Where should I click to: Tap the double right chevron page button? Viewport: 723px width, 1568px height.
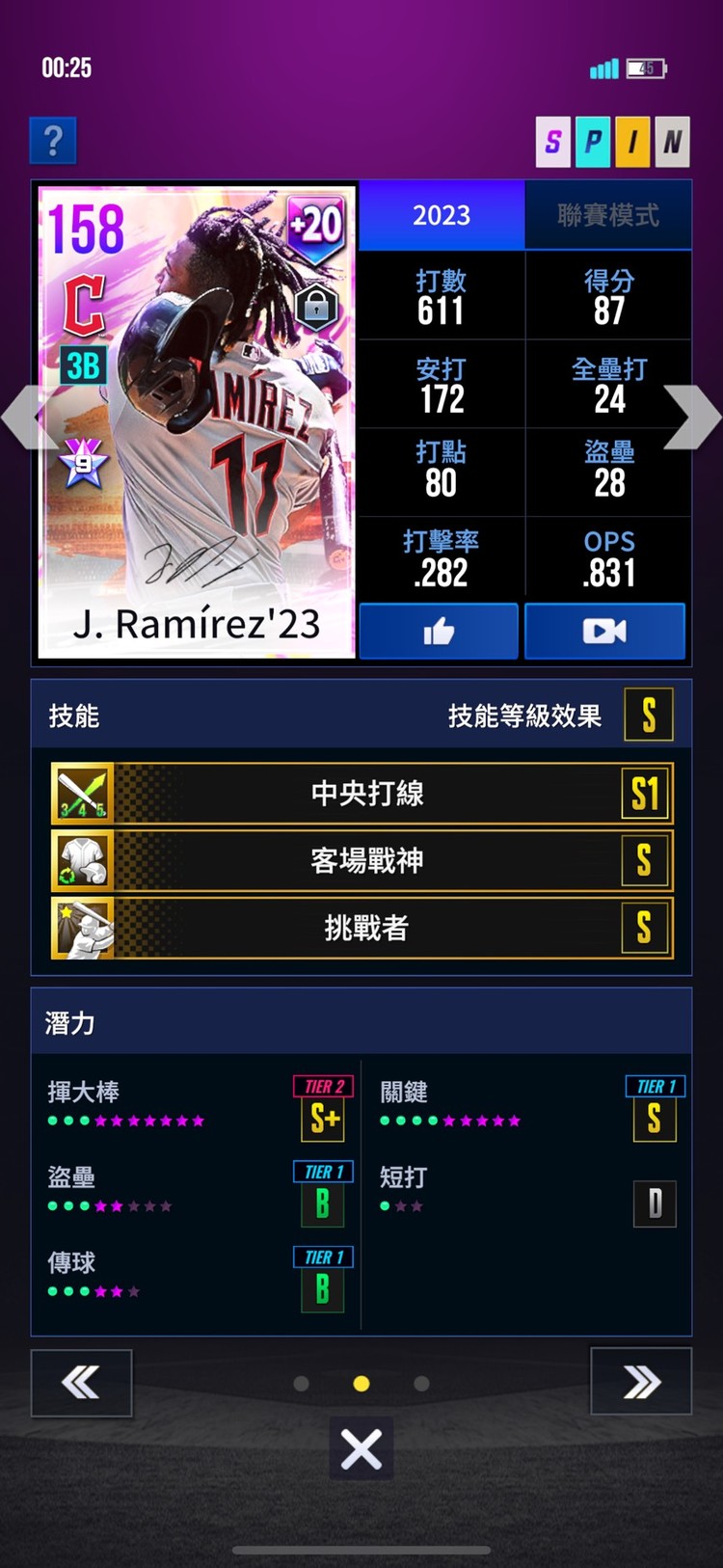tap(641, 1383)
